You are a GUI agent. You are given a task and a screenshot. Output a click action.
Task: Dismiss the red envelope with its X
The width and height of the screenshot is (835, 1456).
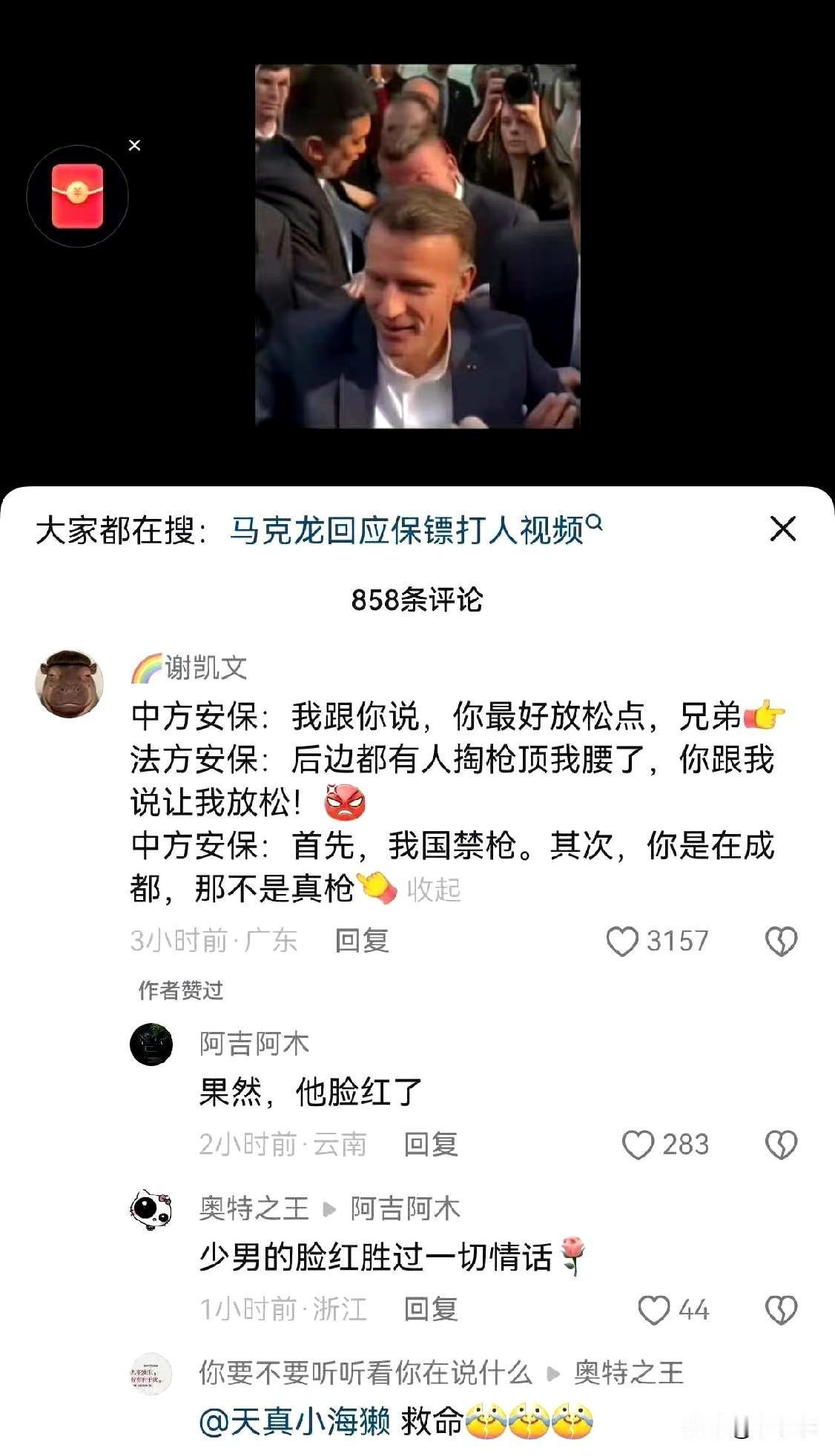click(x=135, y=145)
